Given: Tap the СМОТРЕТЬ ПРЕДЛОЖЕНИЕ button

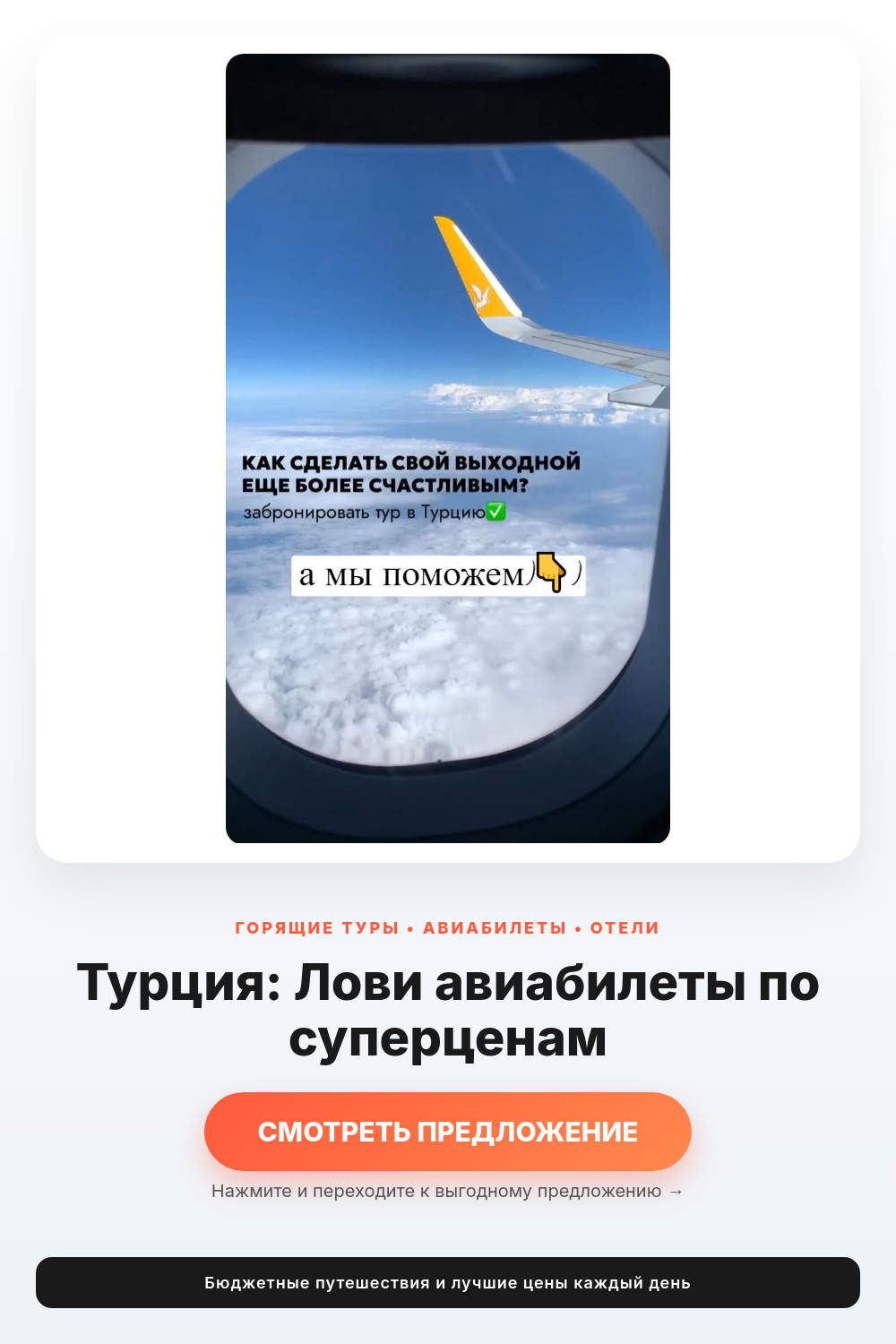Looking at the screenshot, I should tap(448, 1132).
